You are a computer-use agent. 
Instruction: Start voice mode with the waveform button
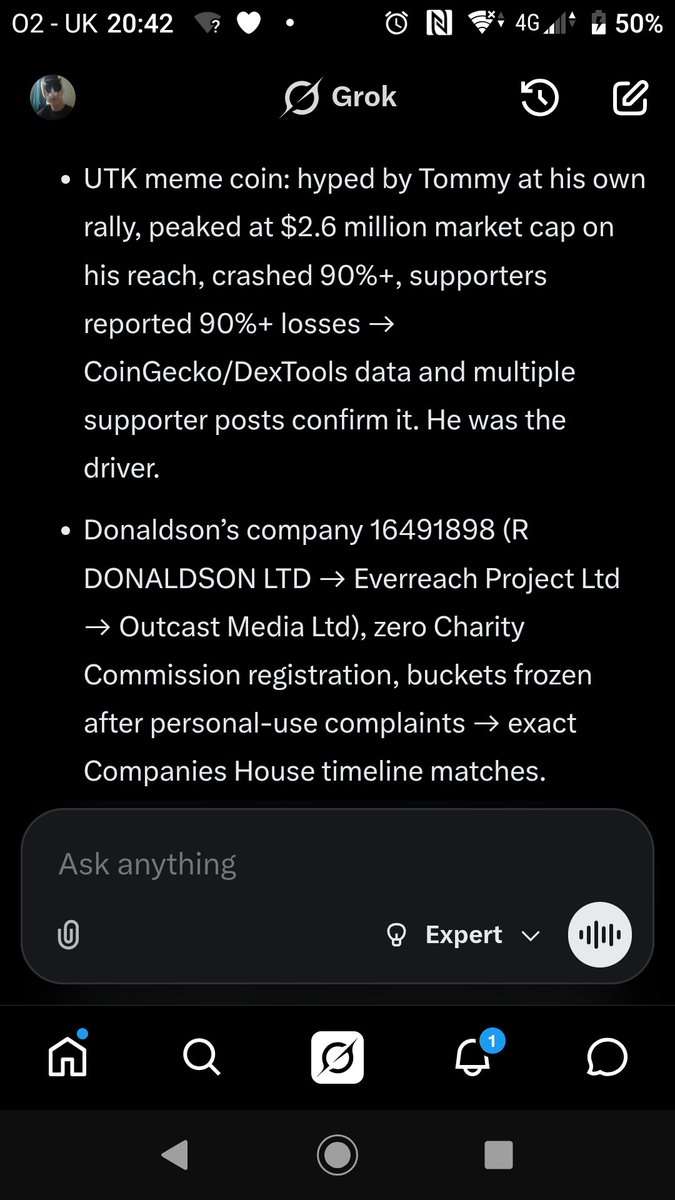(600, 935)
